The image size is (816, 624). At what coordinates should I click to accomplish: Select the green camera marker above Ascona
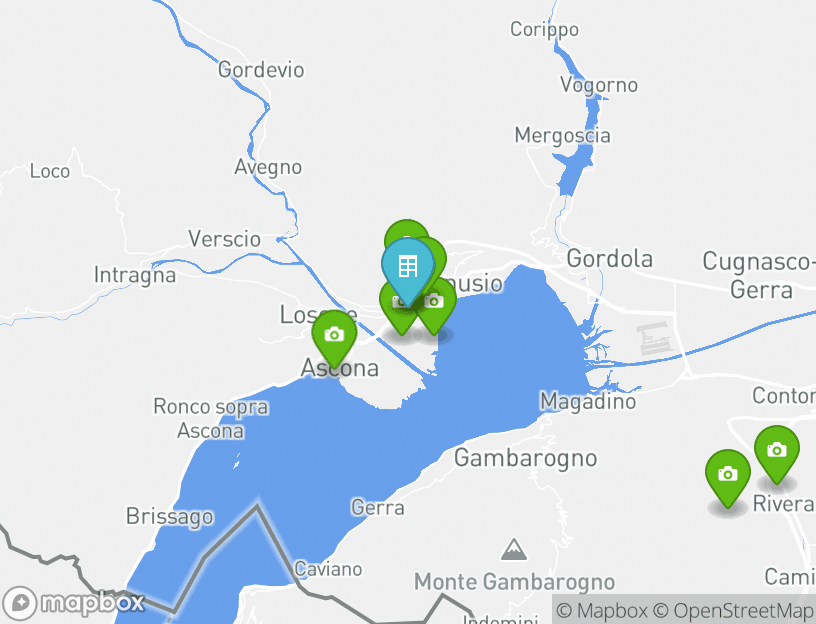click(x=334, y=335)
